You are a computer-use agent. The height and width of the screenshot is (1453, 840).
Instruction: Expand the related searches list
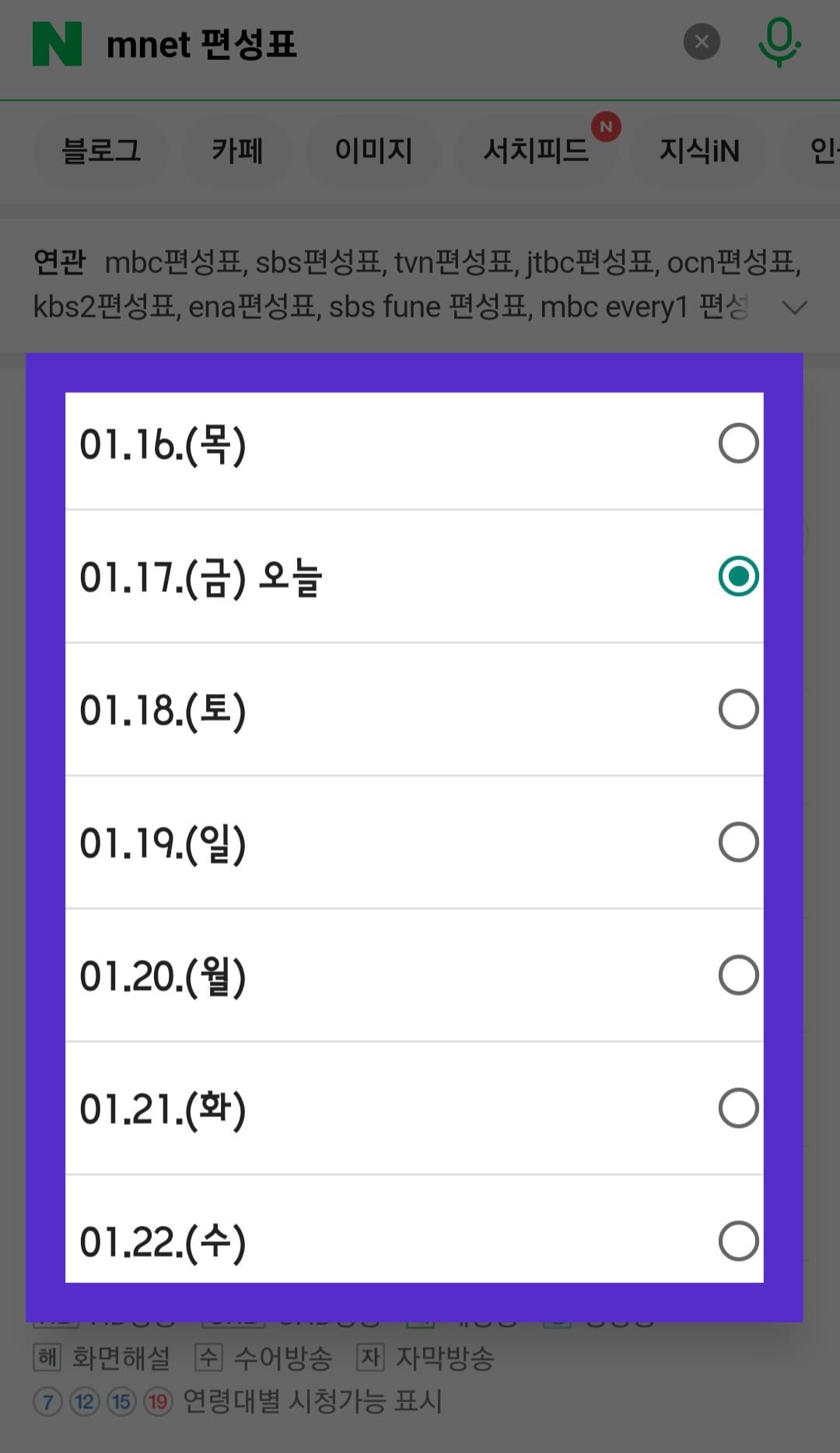click(793, 307)
